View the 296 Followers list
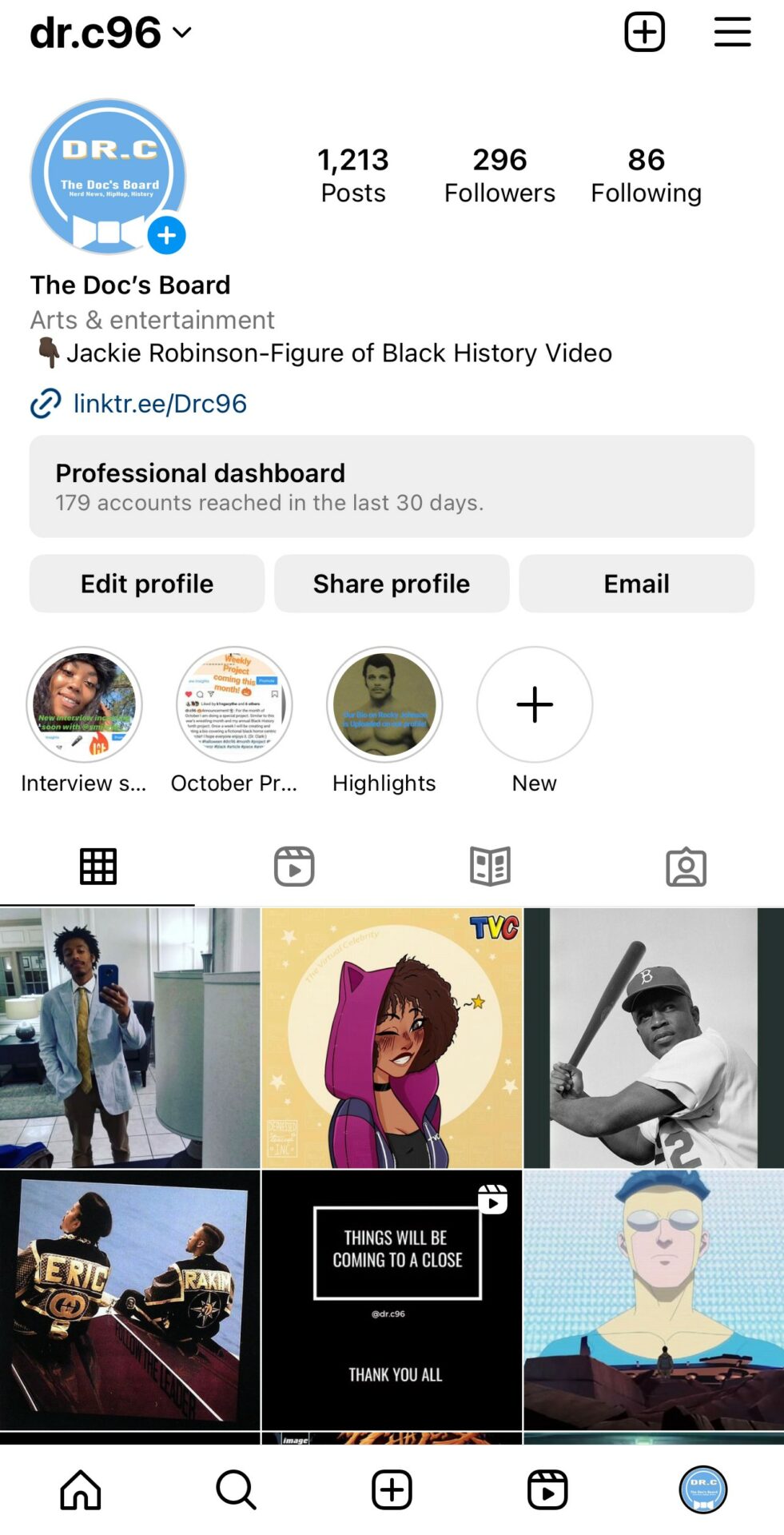The width and height of the screenshot is (784, 1535). tap(499, 176)
